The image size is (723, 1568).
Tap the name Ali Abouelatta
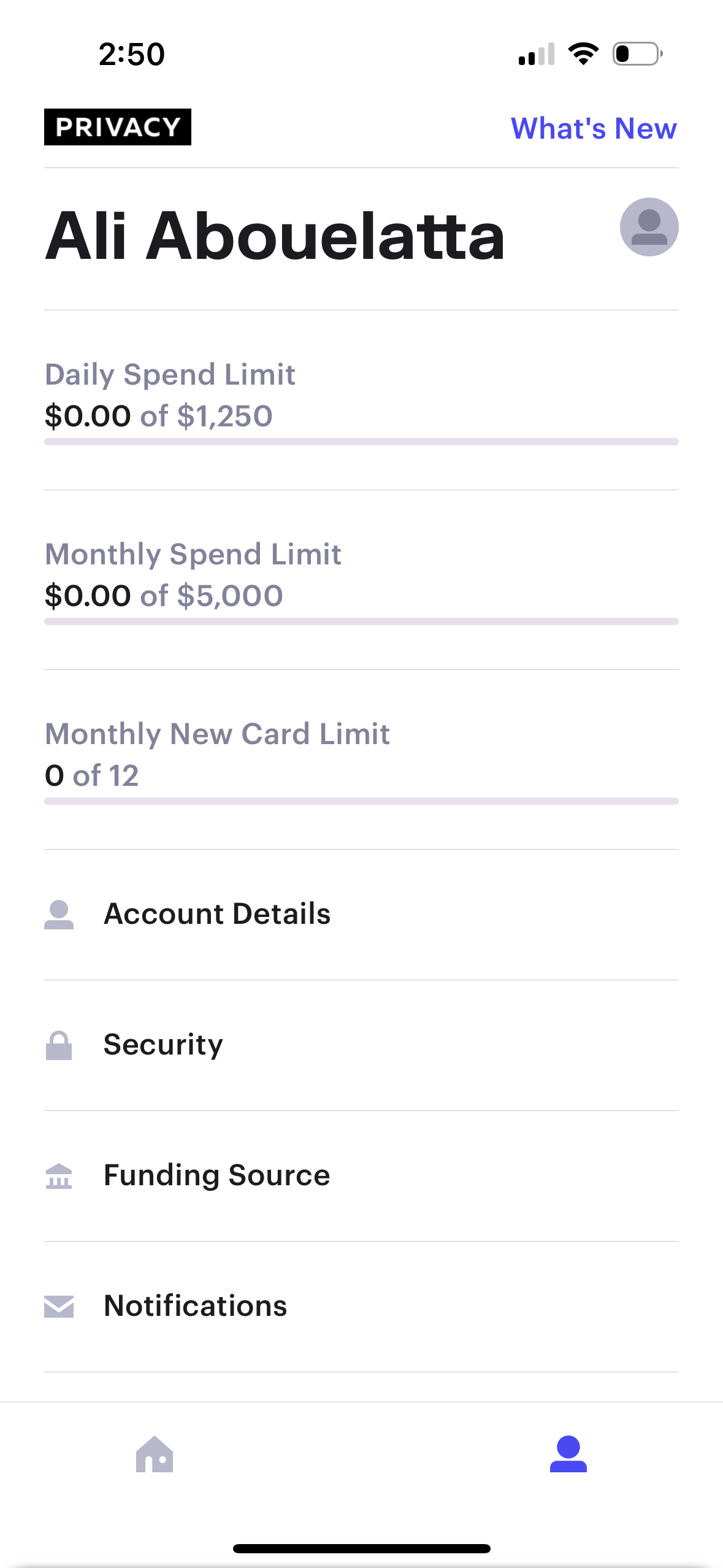pos(275,235)
